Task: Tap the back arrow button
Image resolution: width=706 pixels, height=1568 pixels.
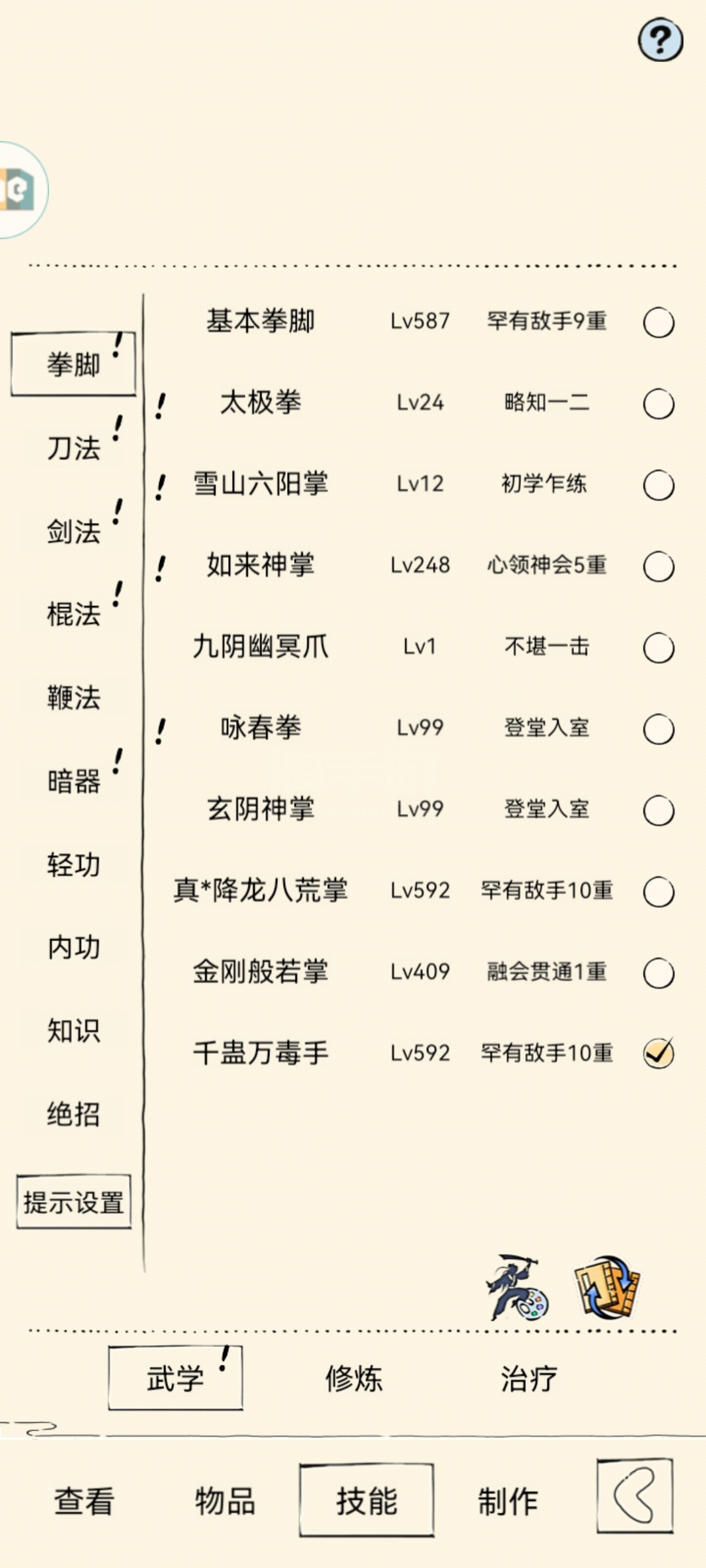Action: [x=635, y=1496]
